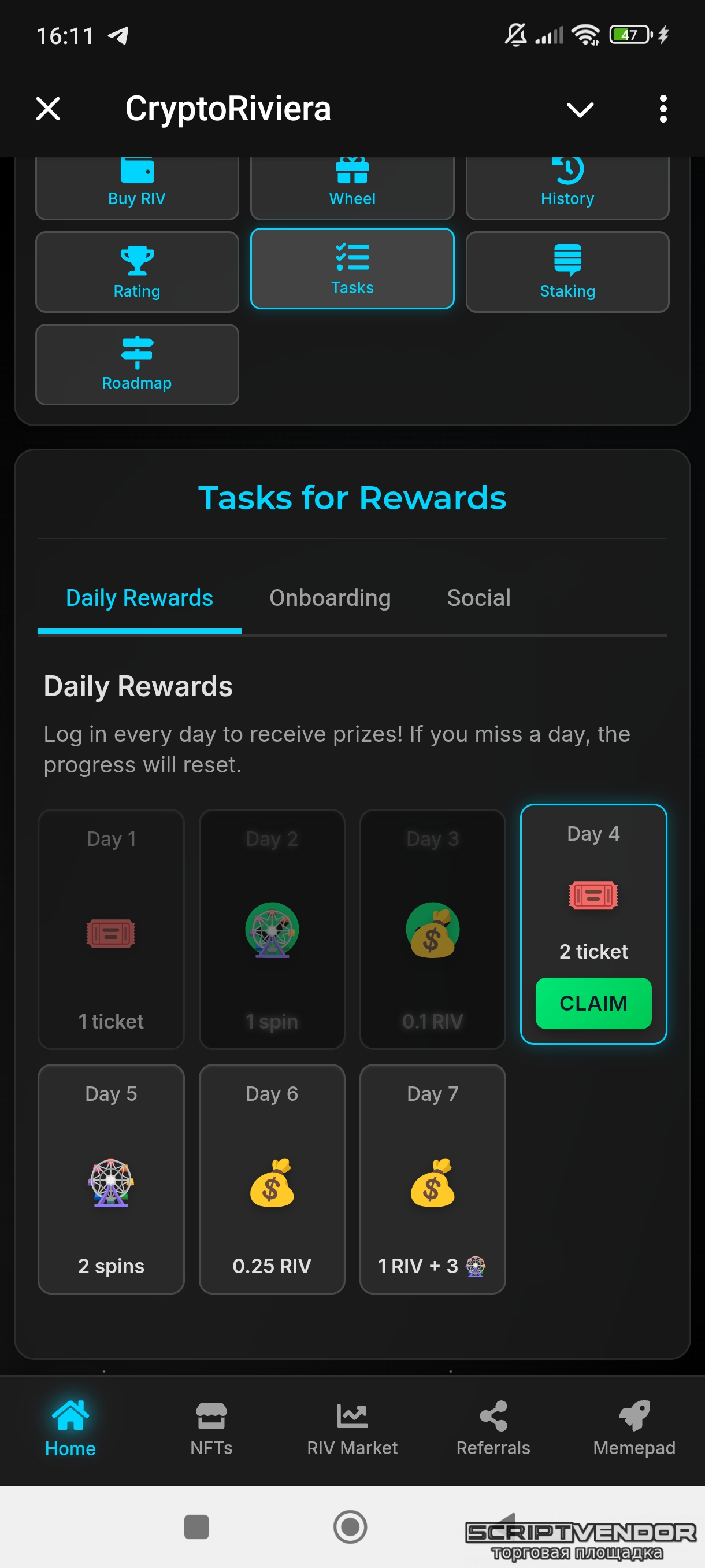Open the Staking section
Image resolution: width=705 pixels, height=1568 pixels.
(x=567, y=272)
